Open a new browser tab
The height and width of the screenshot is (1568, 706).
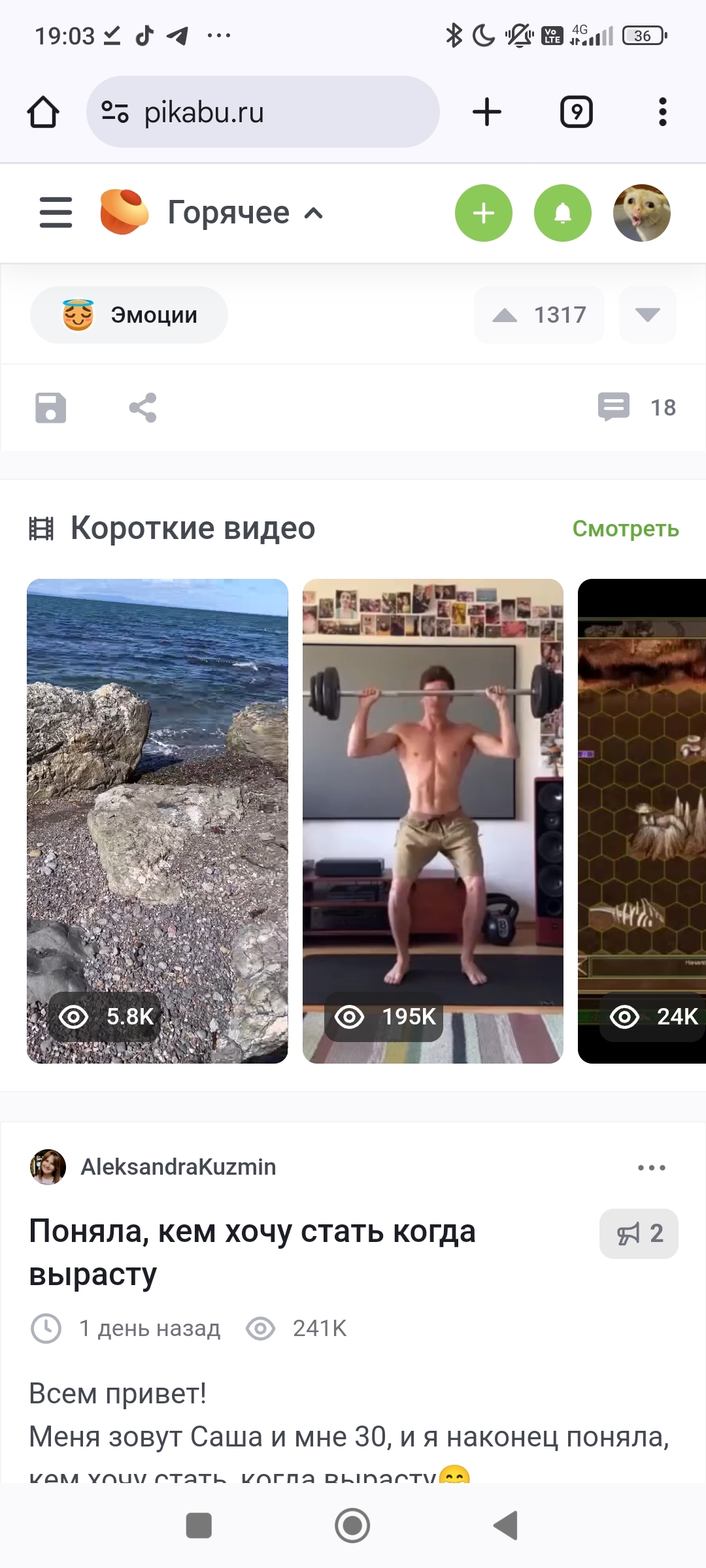click(x=486, y=112)
